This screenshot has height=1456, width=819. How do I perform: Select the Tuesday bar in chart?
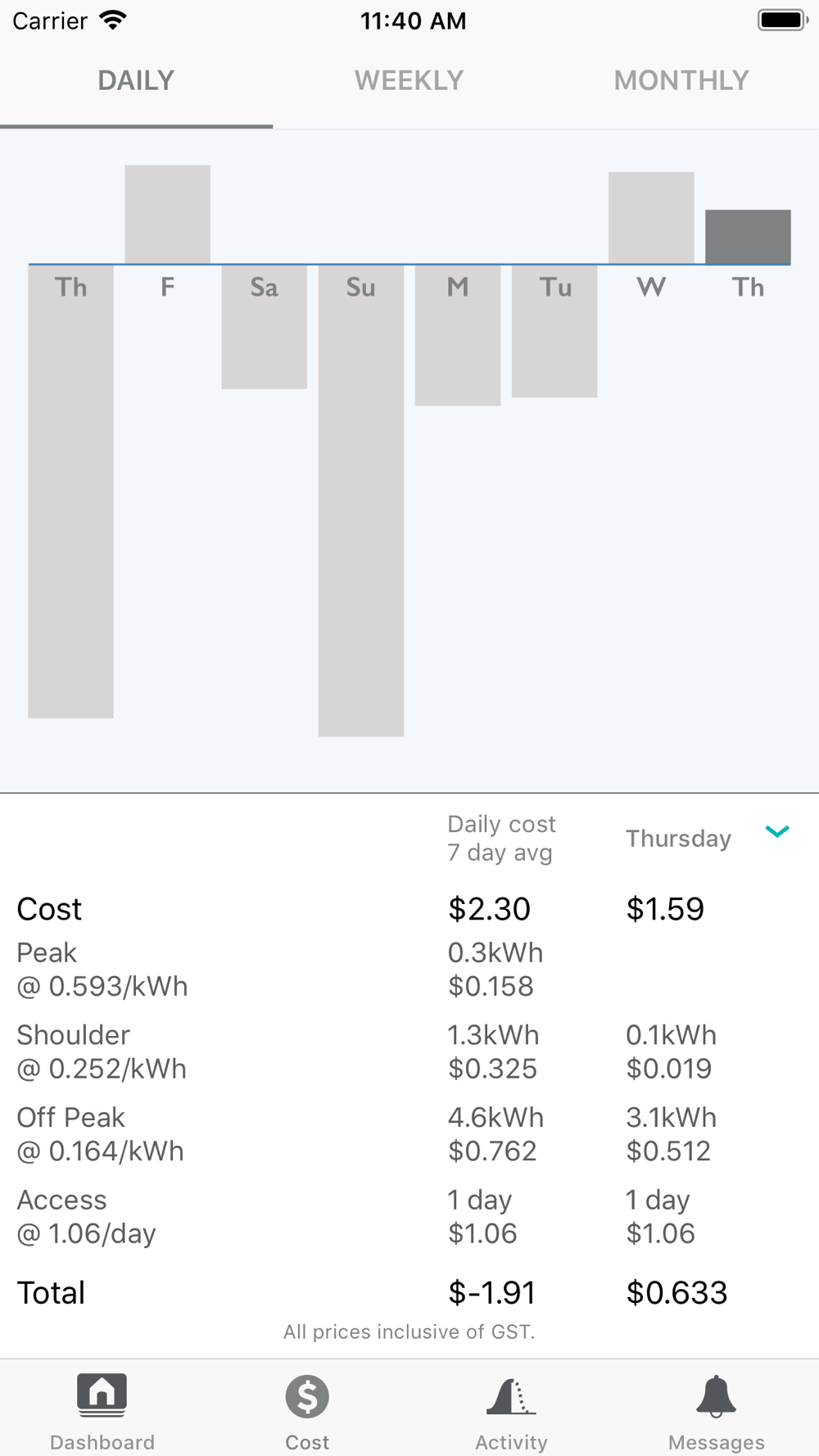coord(554,331)
